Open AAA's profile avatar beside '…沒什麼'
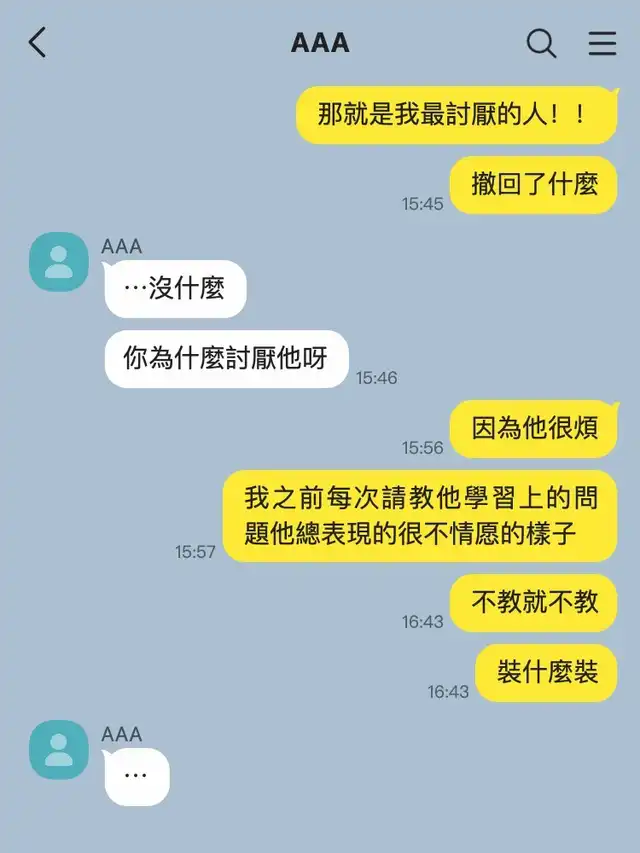The image size is (640, 853). (59, 262)
